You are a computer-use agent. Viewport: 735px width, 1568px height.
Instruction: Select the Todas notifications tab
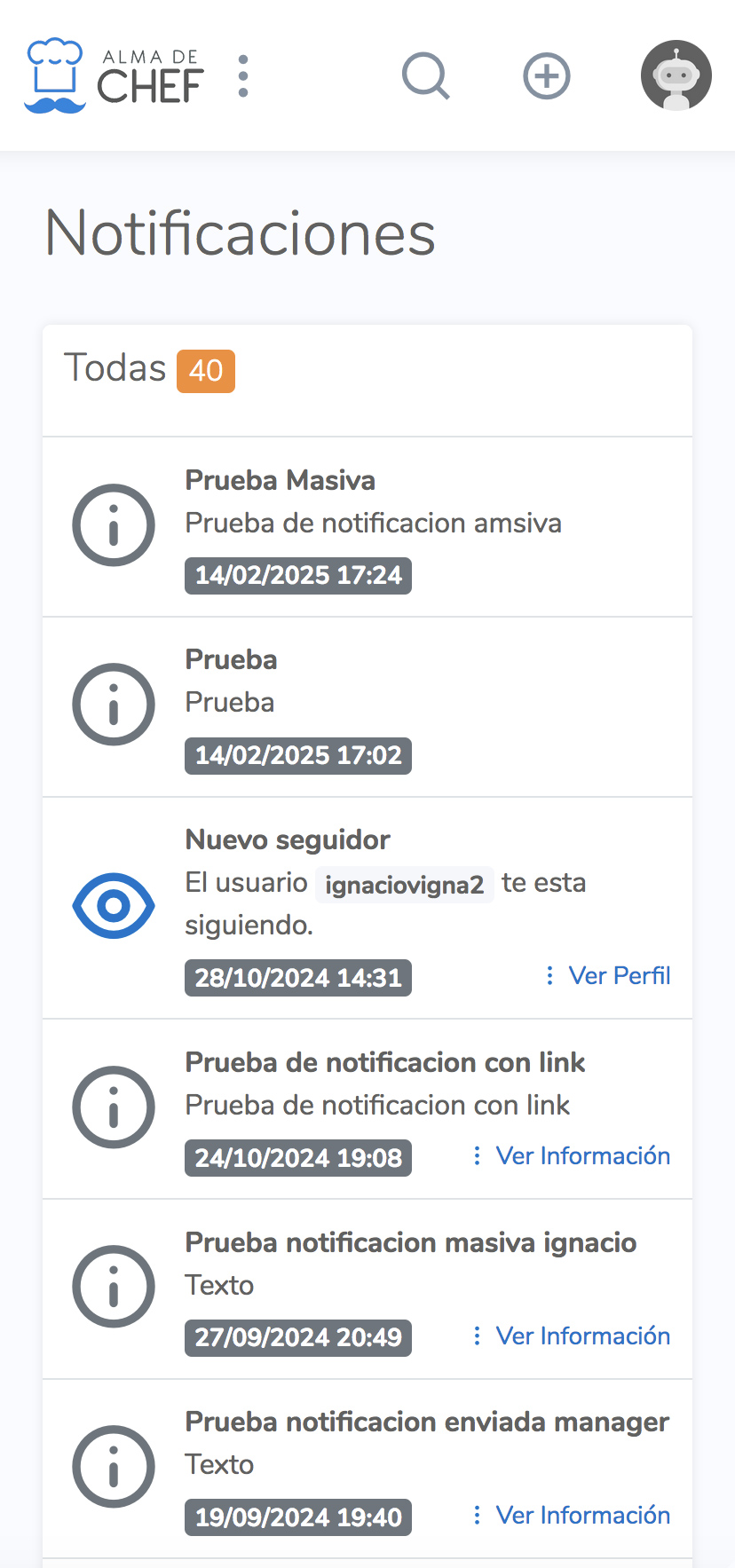click(x=149, y=369)
